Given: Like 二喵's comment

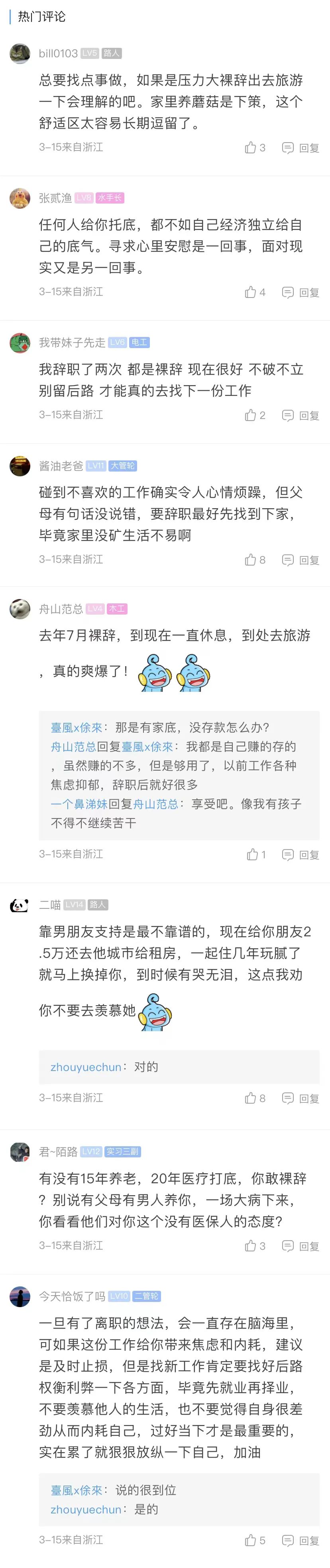Looking at the screenshot, I should pyautogui.click(x=255, y=1098).
